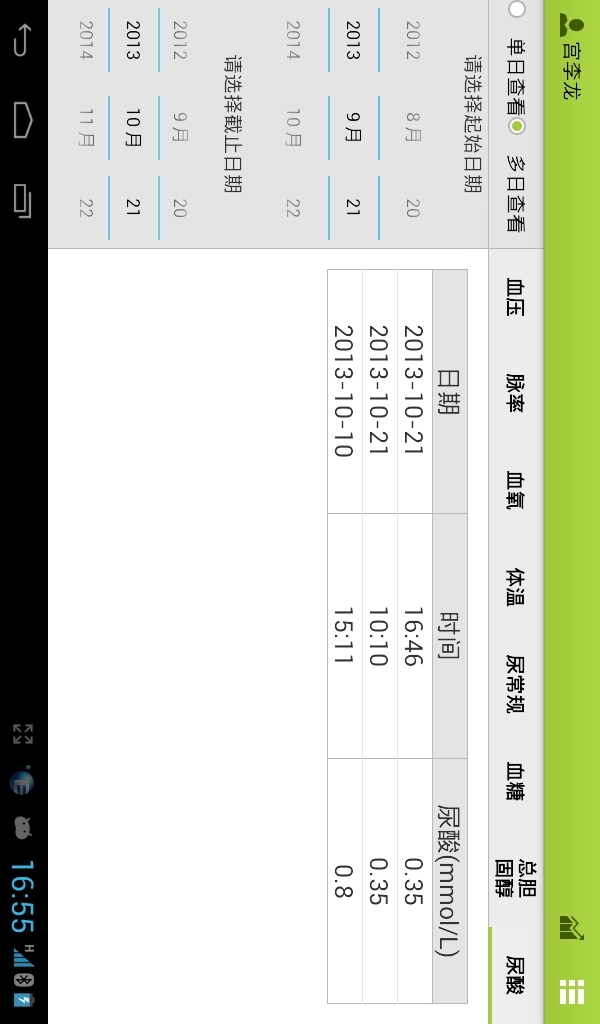Pick 2014 in the 截止日期 year picker

tap(86, 40)
